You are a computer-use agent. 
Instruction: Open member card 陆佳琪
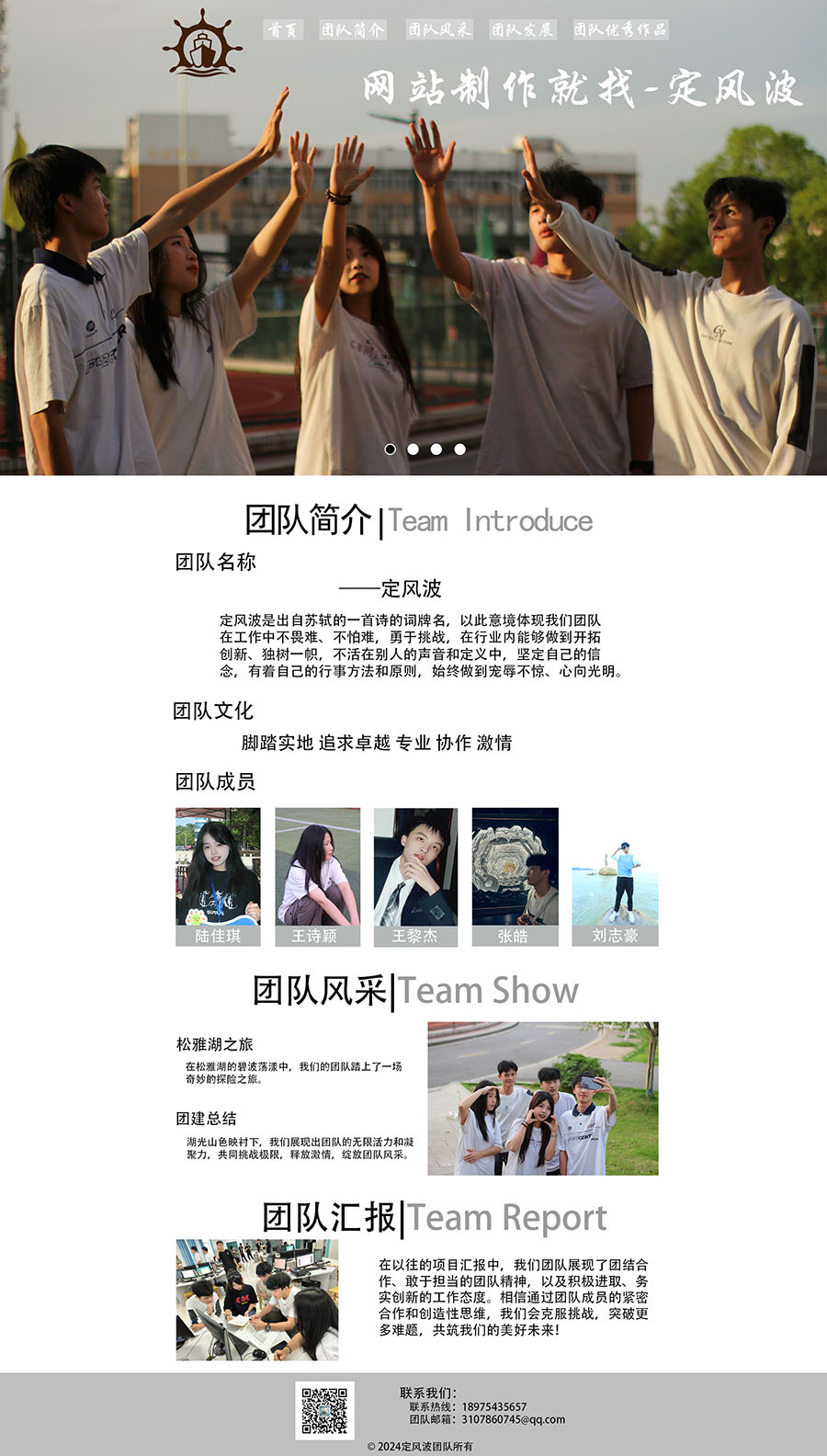click(218, 876)
